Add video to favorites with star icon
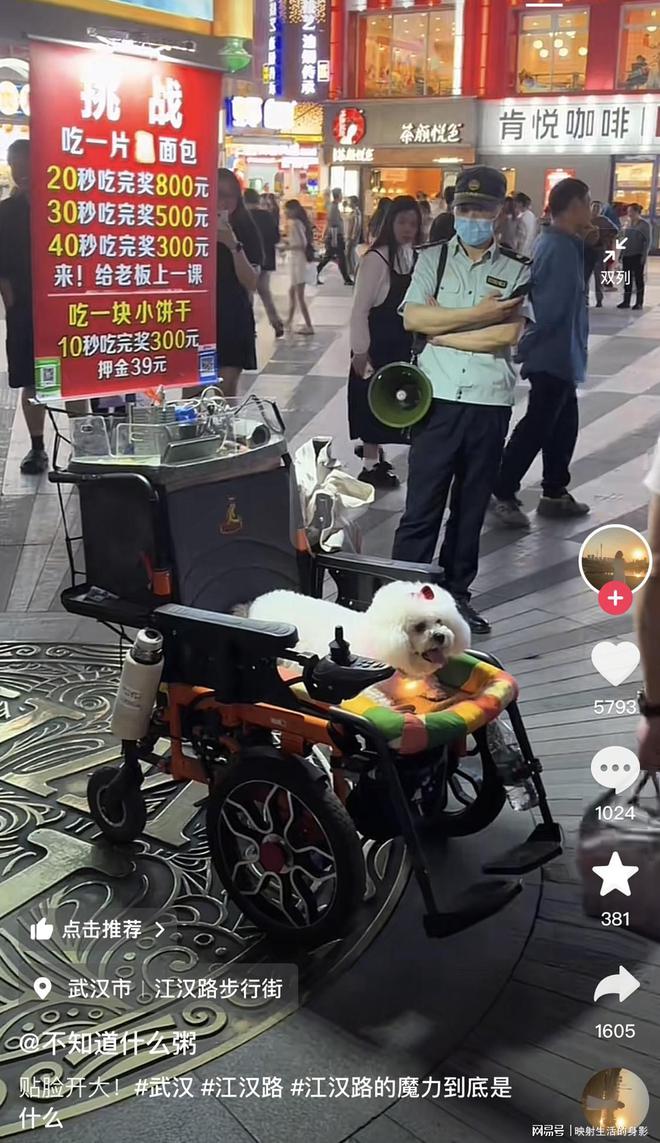Screen dimensions: 660x1143 pos(615,875)
